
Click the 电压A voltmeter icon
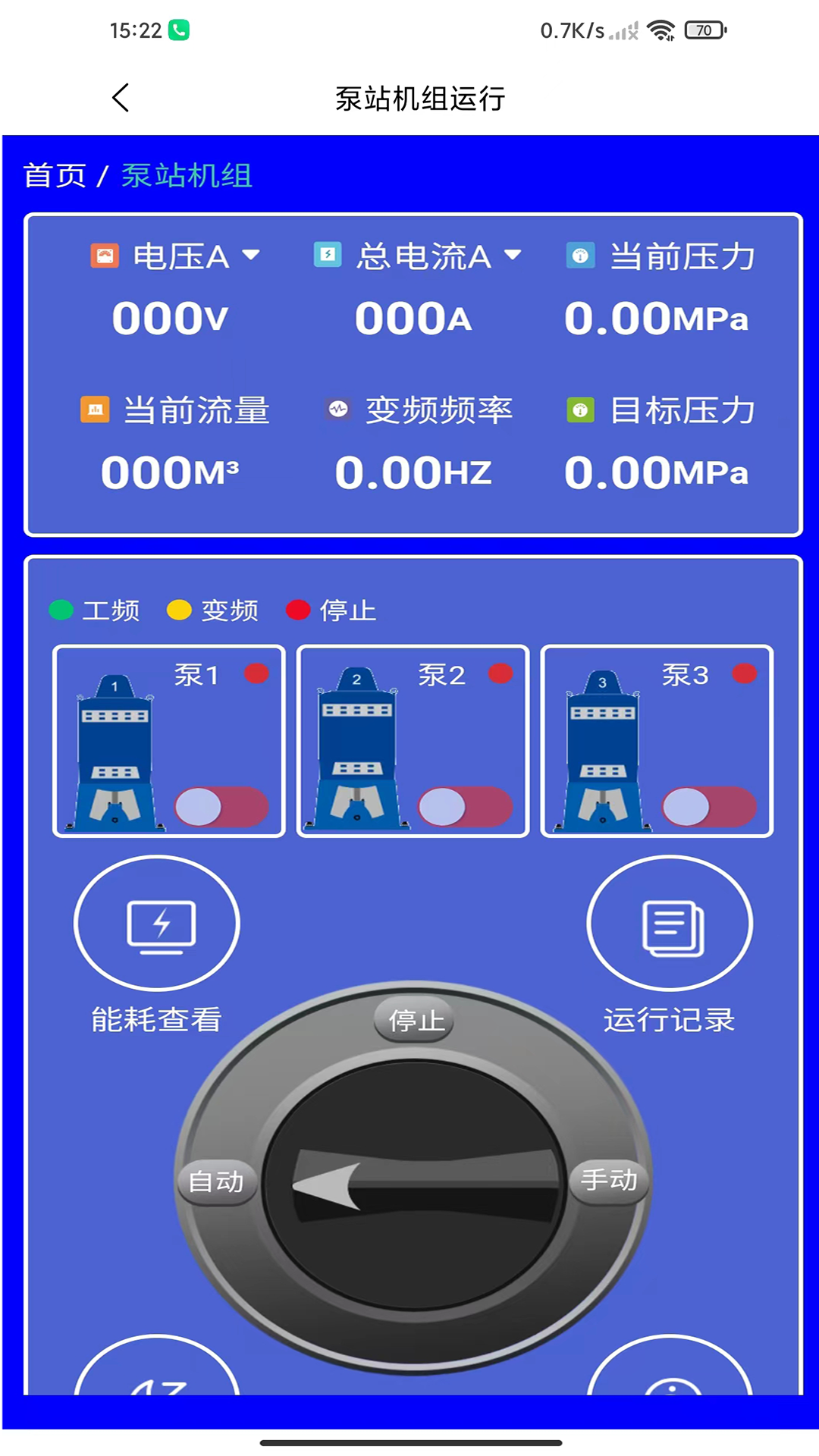pyautogui.click(x=104, y=256)
